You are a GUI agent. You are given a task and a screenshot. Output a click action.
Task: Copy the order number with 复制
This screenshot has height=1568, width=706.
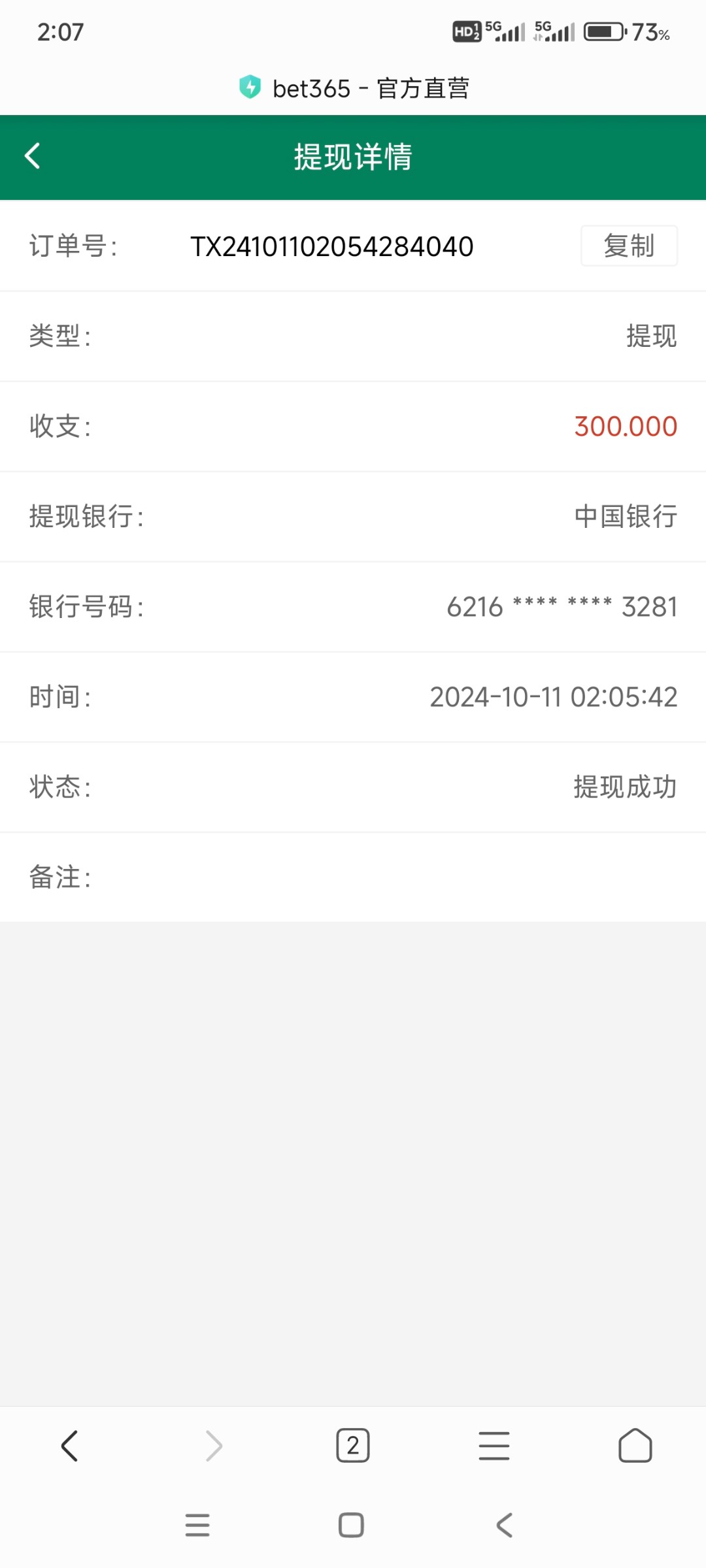coord(629,246)
